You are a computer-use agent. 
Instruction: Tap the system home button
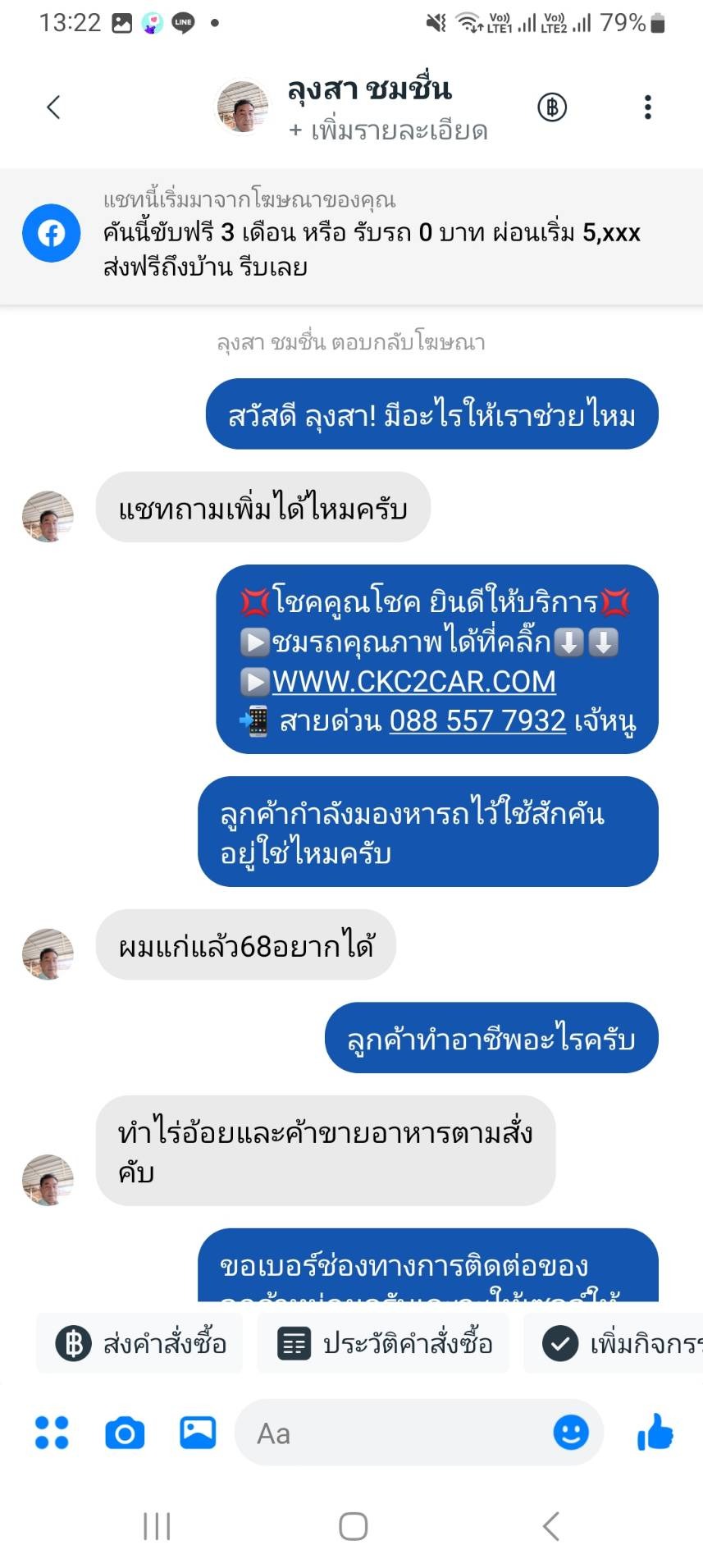354,1526
